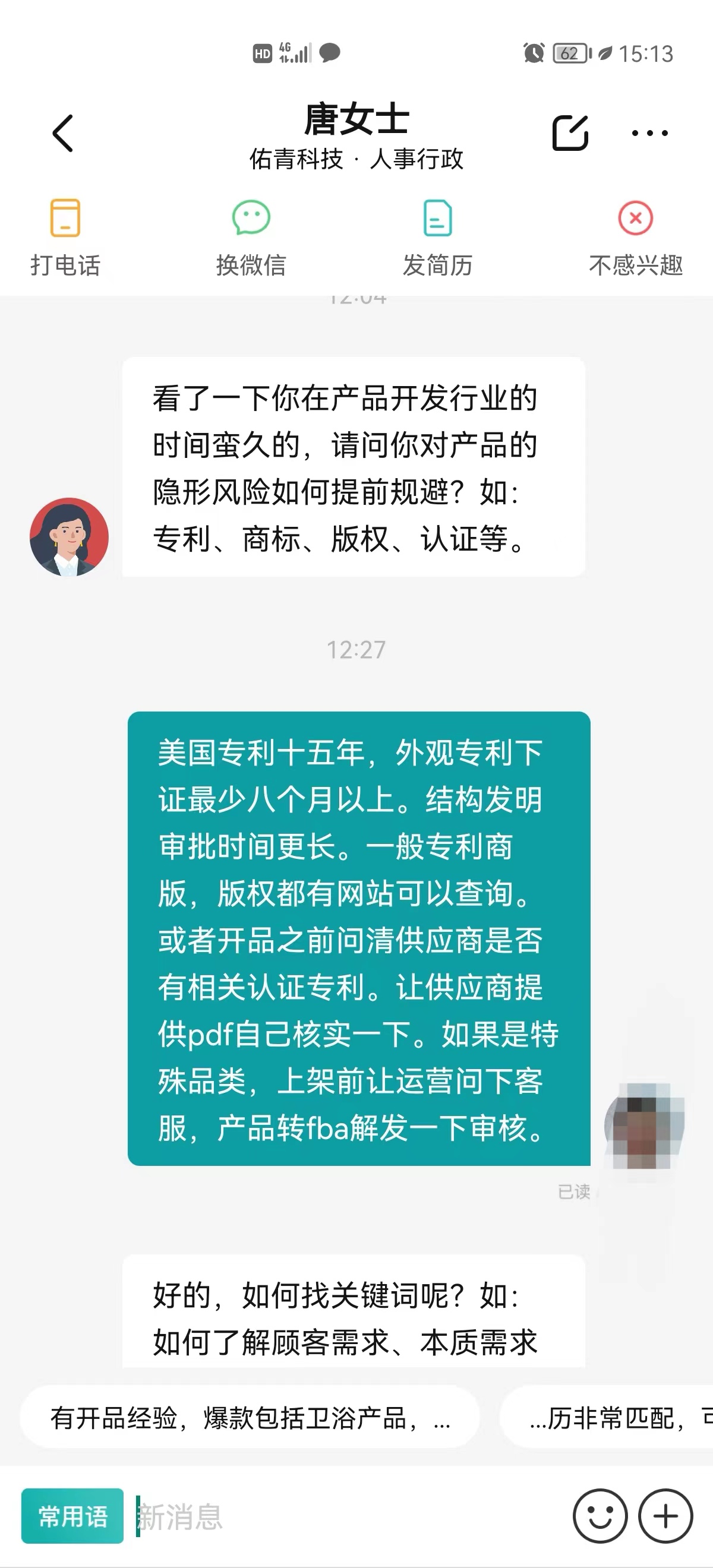713x1568 pixels.
Task: Open the emoji smiley picker
Action: click(600, 1516)
